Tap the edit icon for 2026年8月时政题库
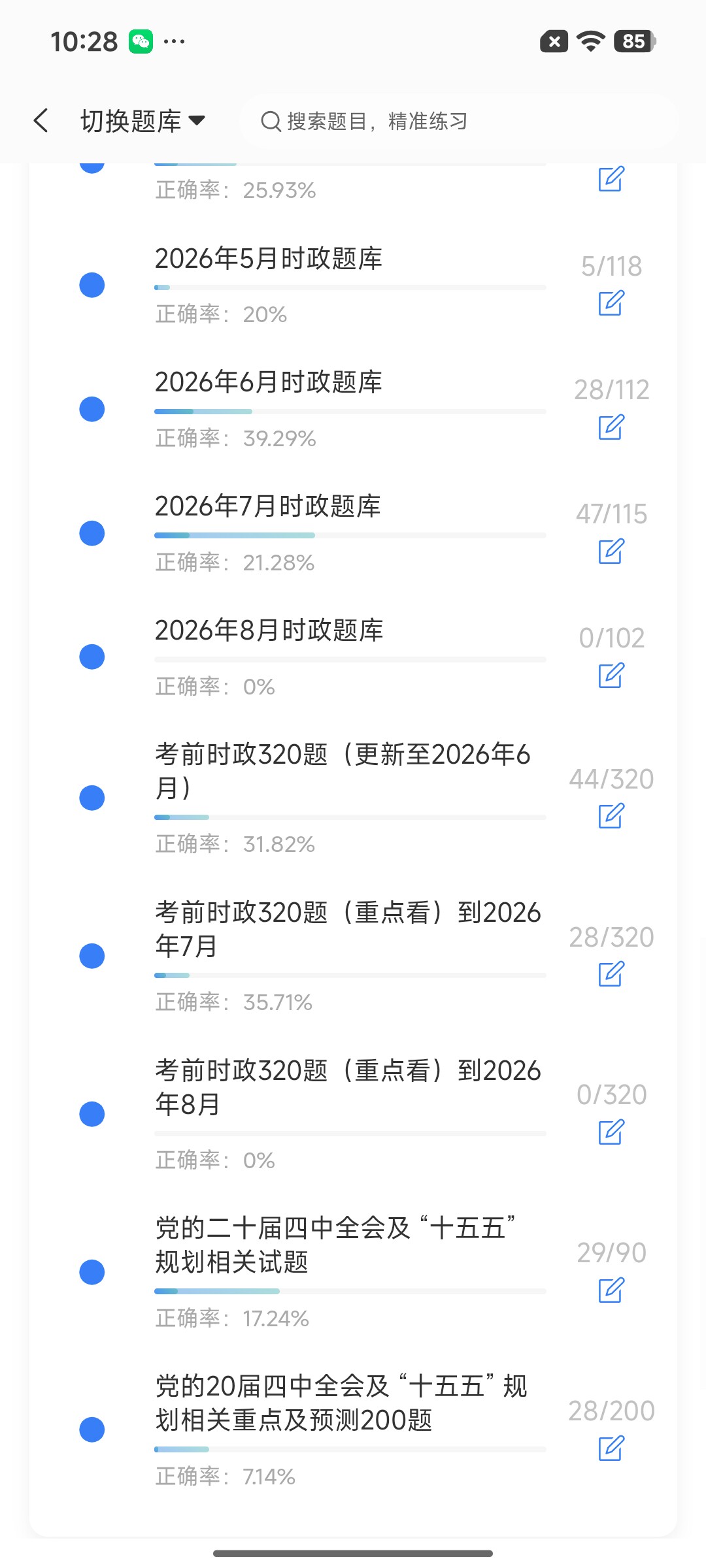 [x=611, y=675]
